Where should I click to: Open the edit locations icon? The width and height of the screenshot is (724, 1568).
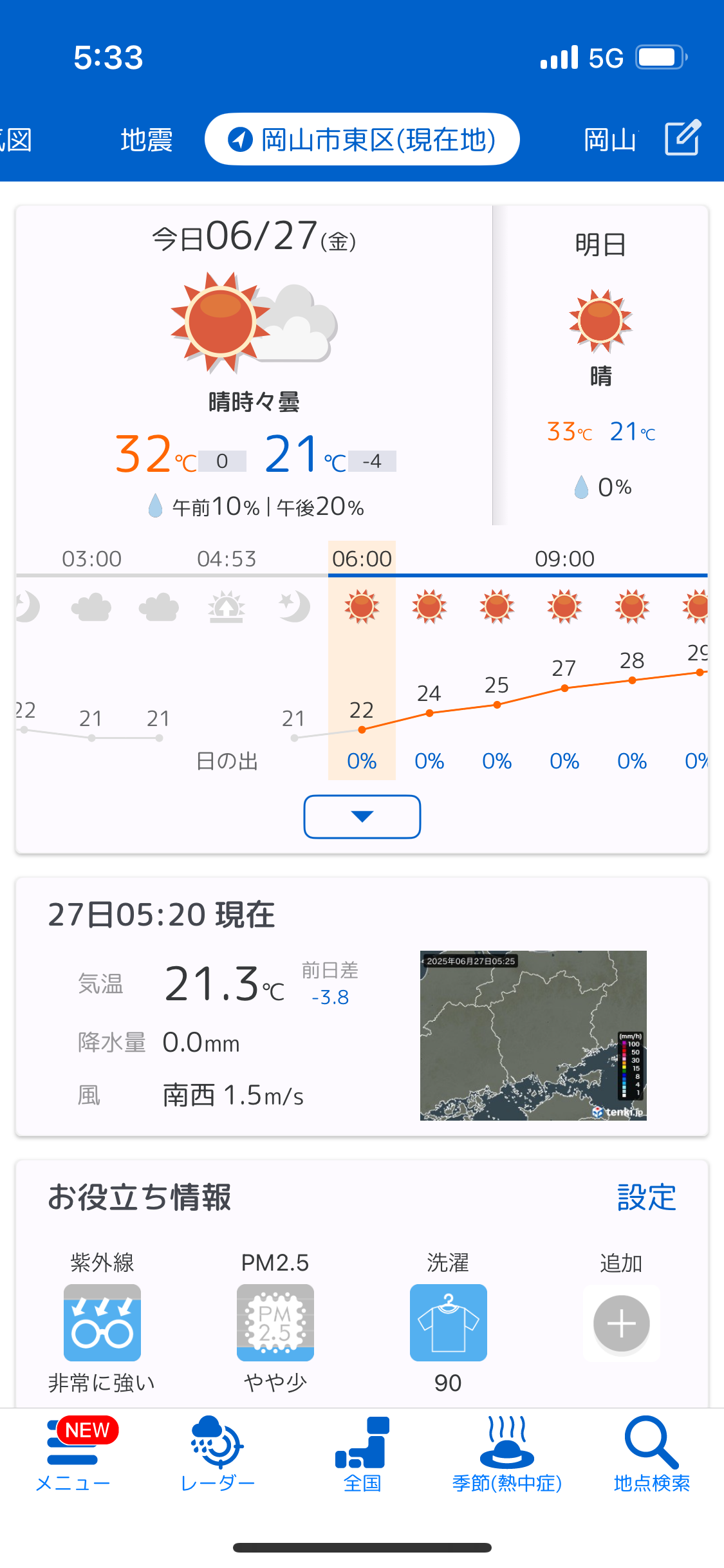point(683,138)
